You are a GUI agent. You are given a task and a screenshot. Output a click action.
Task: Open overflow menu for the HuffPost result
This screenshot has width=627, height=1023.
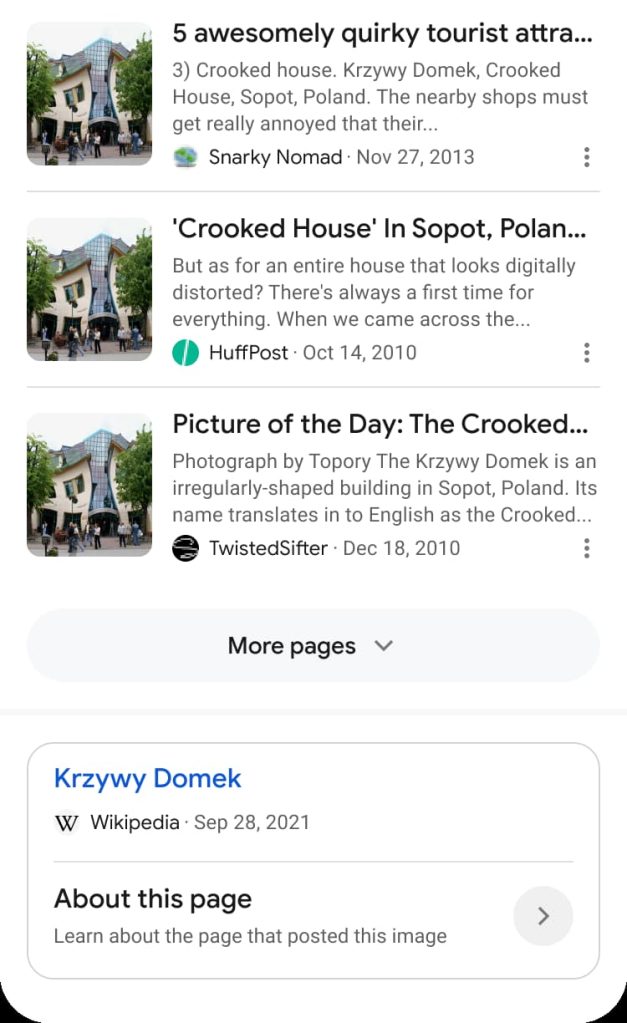[586, 353]
